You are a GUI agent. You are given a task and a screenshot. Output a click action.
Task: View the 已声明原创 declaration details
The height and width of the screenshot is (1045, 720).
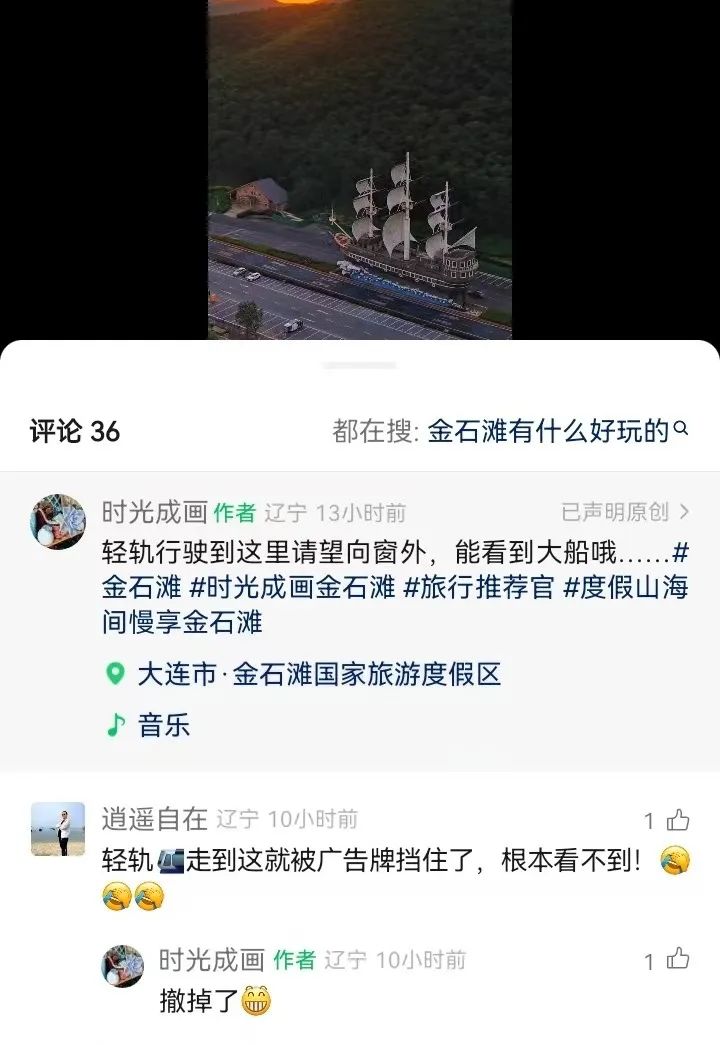pos(625,513)
